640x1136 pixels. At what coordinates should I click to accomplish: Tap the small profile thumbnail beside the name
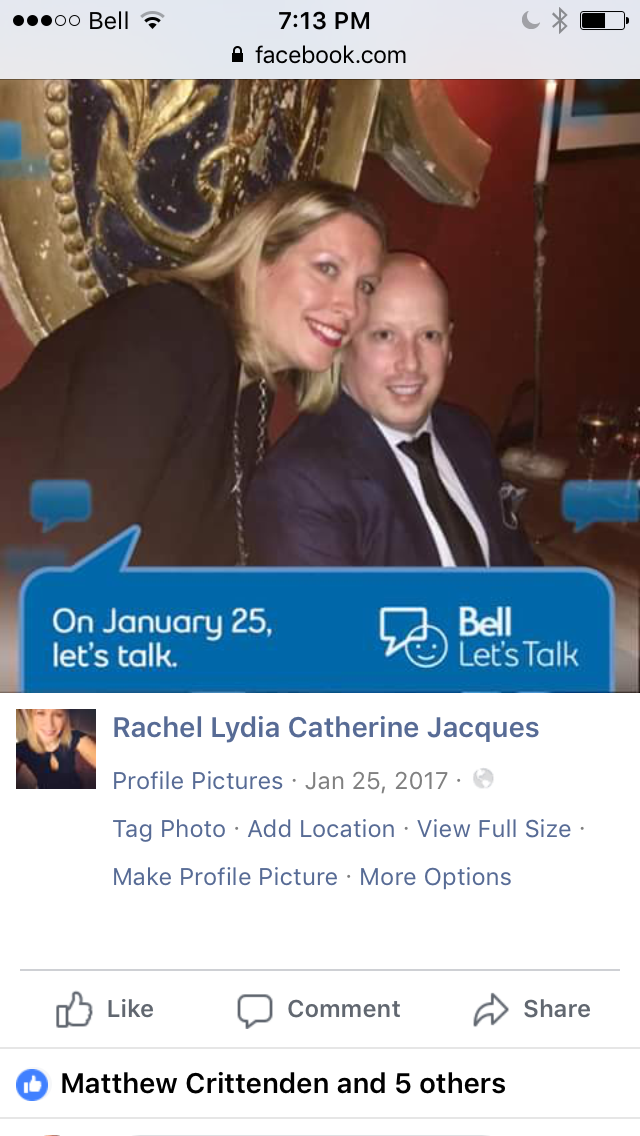coord(56,749)
